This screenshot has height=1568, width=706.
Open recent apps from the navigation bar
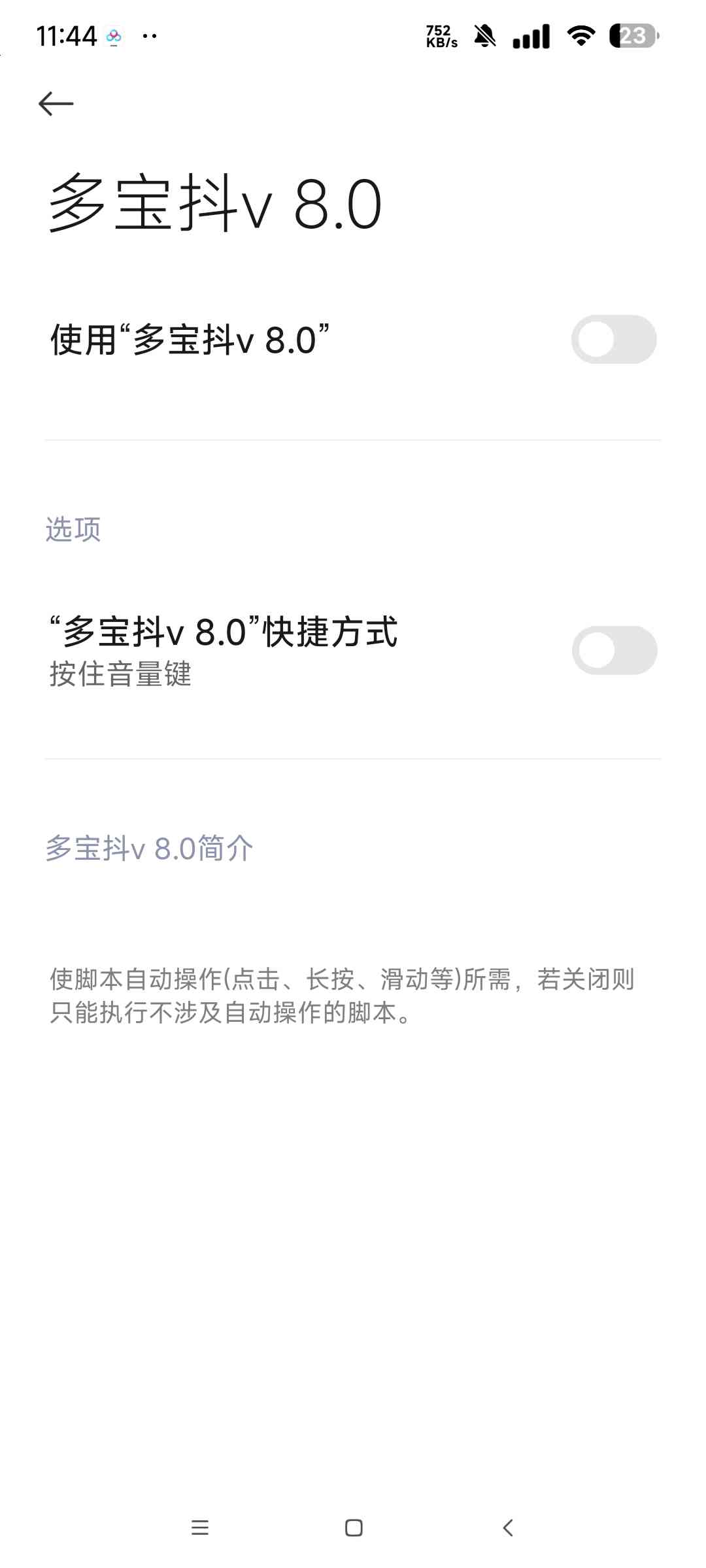(200, 1527)
